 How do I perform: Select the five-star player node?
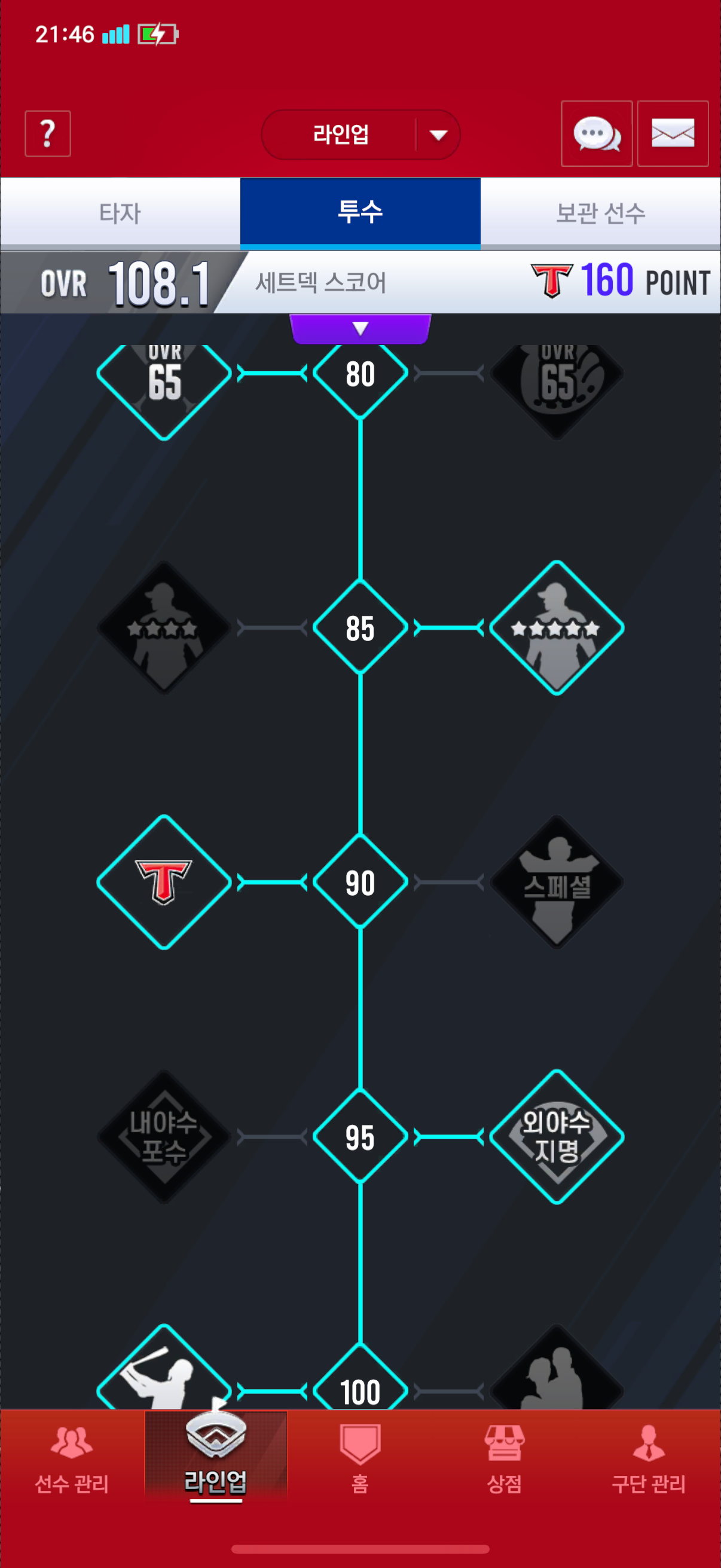coord(556,627)
